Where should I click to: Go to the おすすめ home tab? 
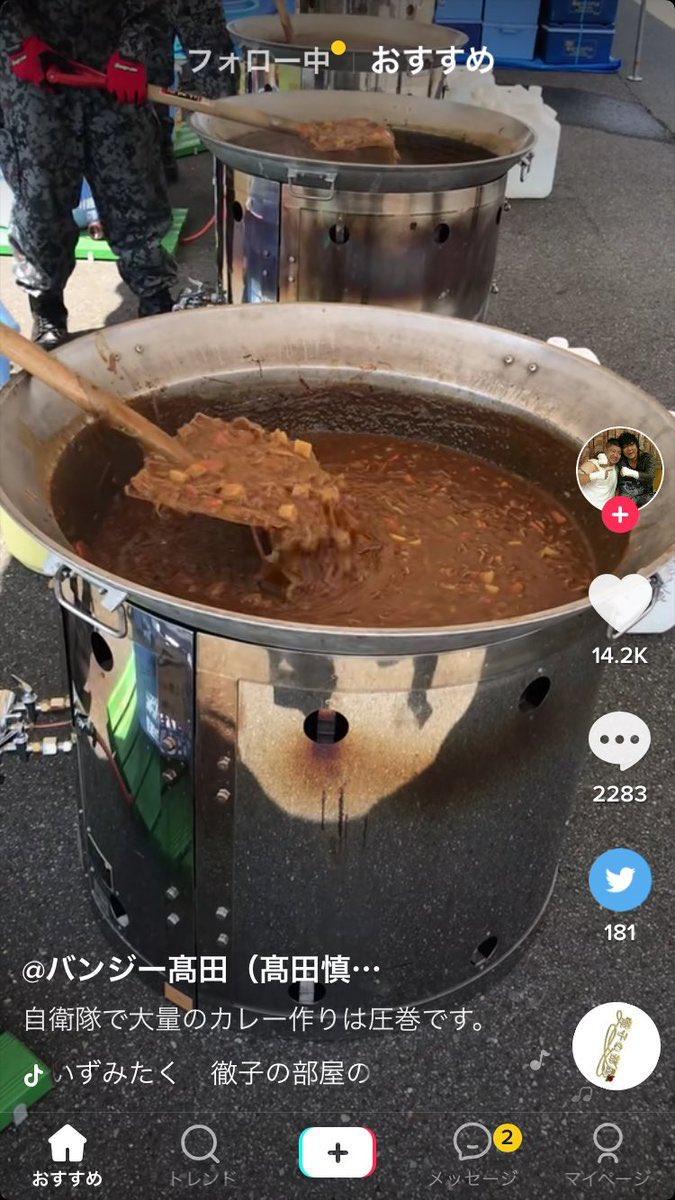tap(67, 1155)
